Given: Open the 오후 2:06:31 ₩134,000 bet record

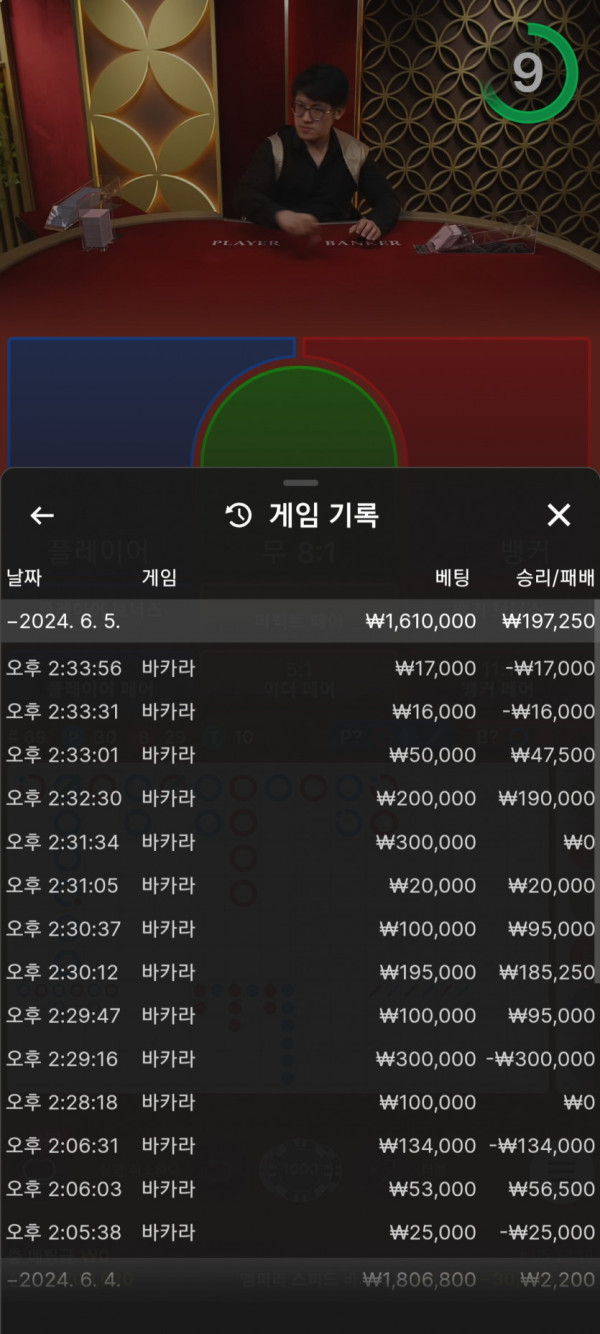Looking at the screenshot, I should click(300, 1146).
